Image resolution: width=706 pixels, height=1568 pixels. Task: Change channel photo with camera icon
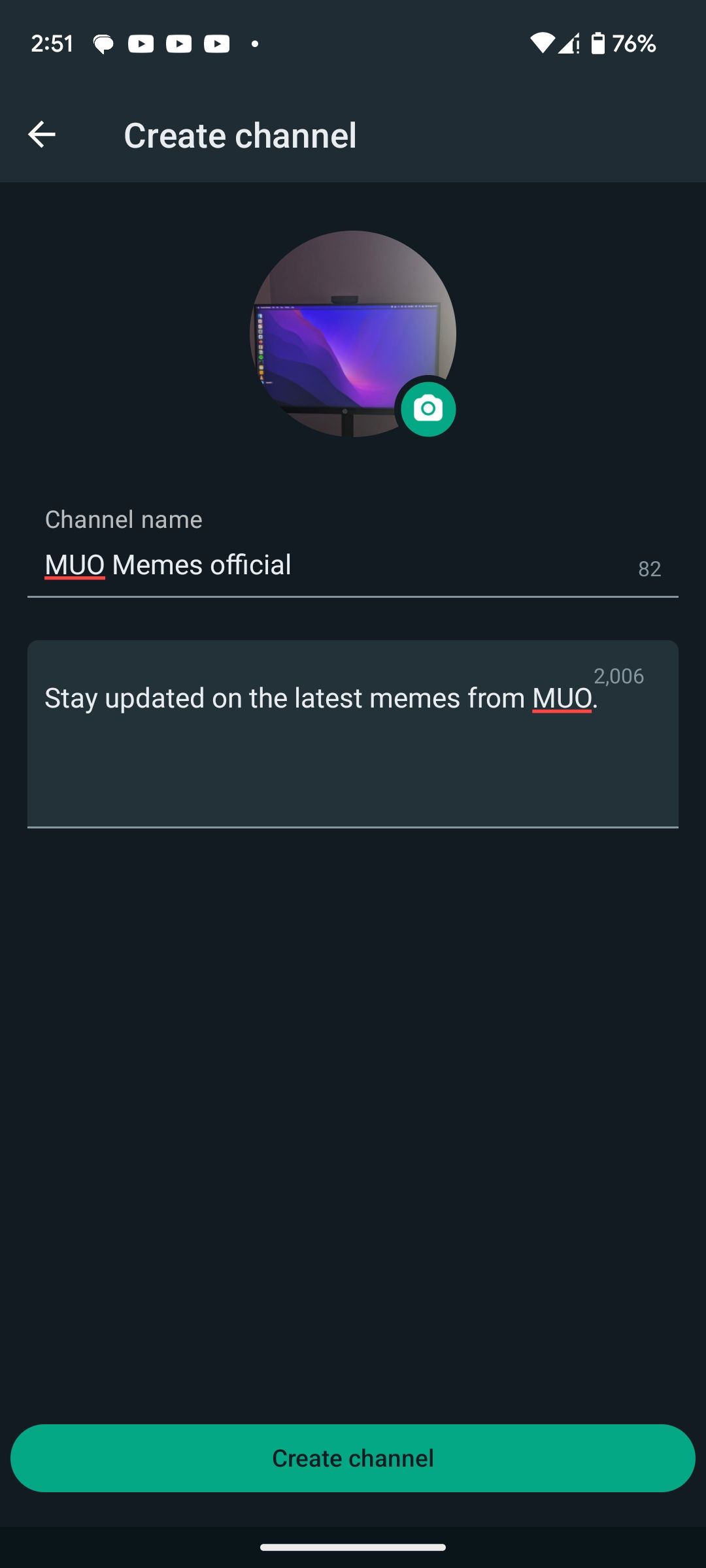click(428, 409)
